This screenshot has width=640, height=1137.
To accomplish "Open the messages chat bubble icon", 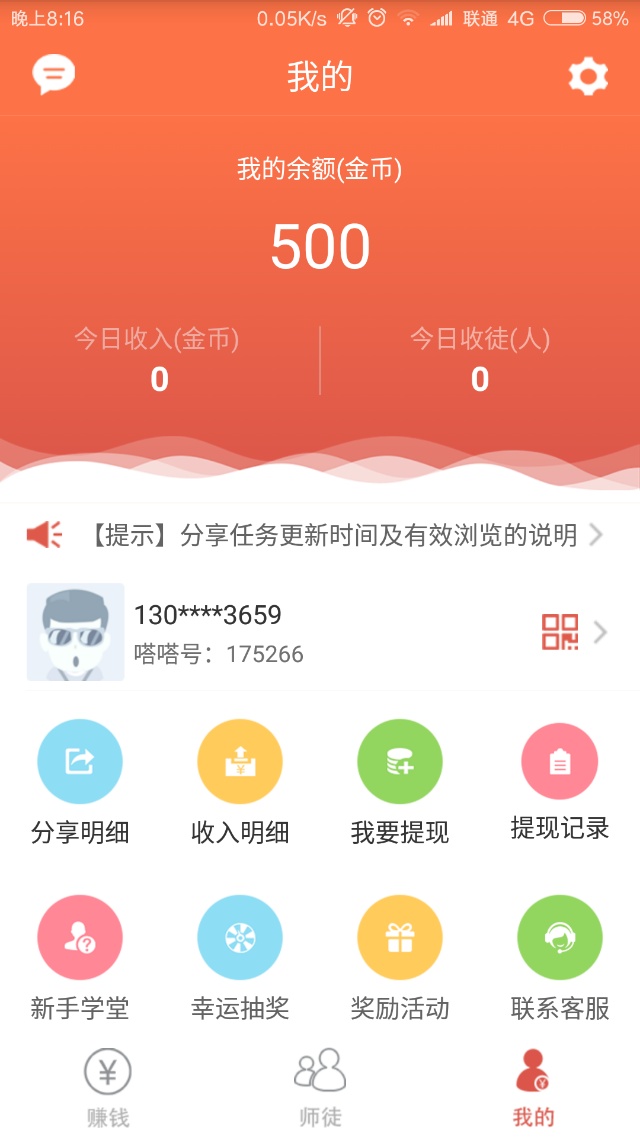I will 54,75.
